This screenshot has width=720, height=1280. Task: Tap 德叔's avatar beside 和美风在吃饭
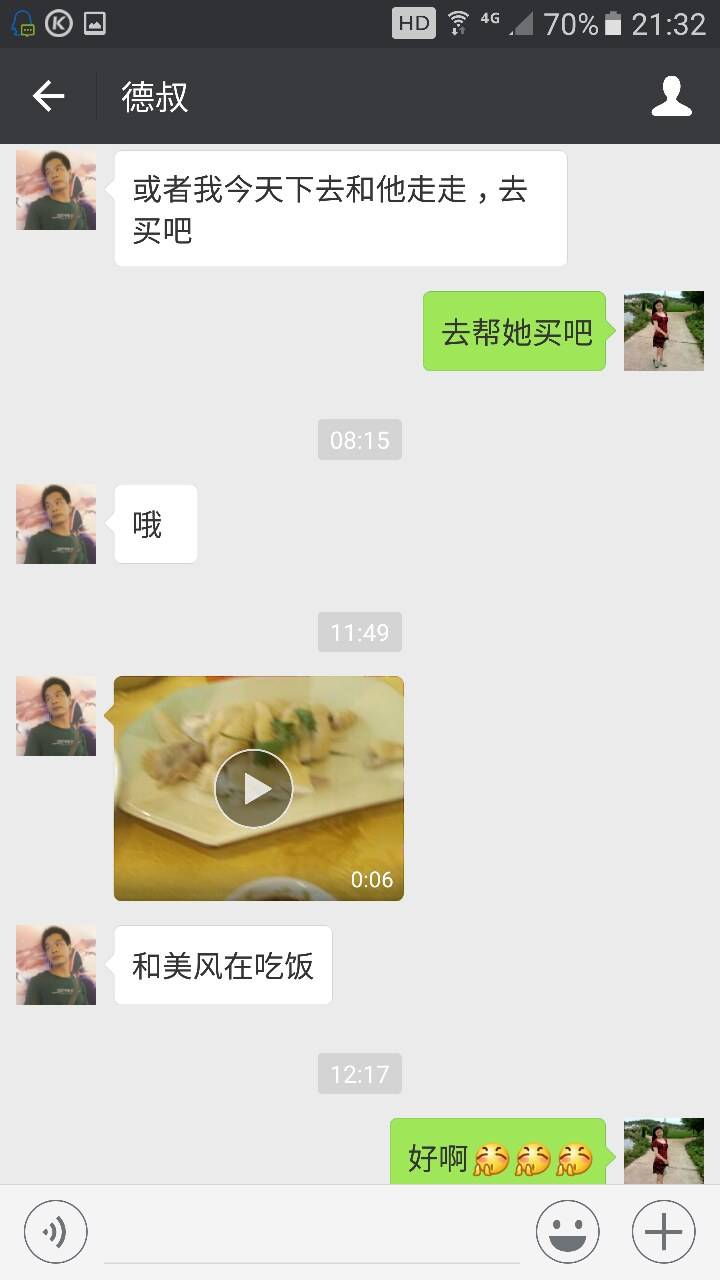56,965
